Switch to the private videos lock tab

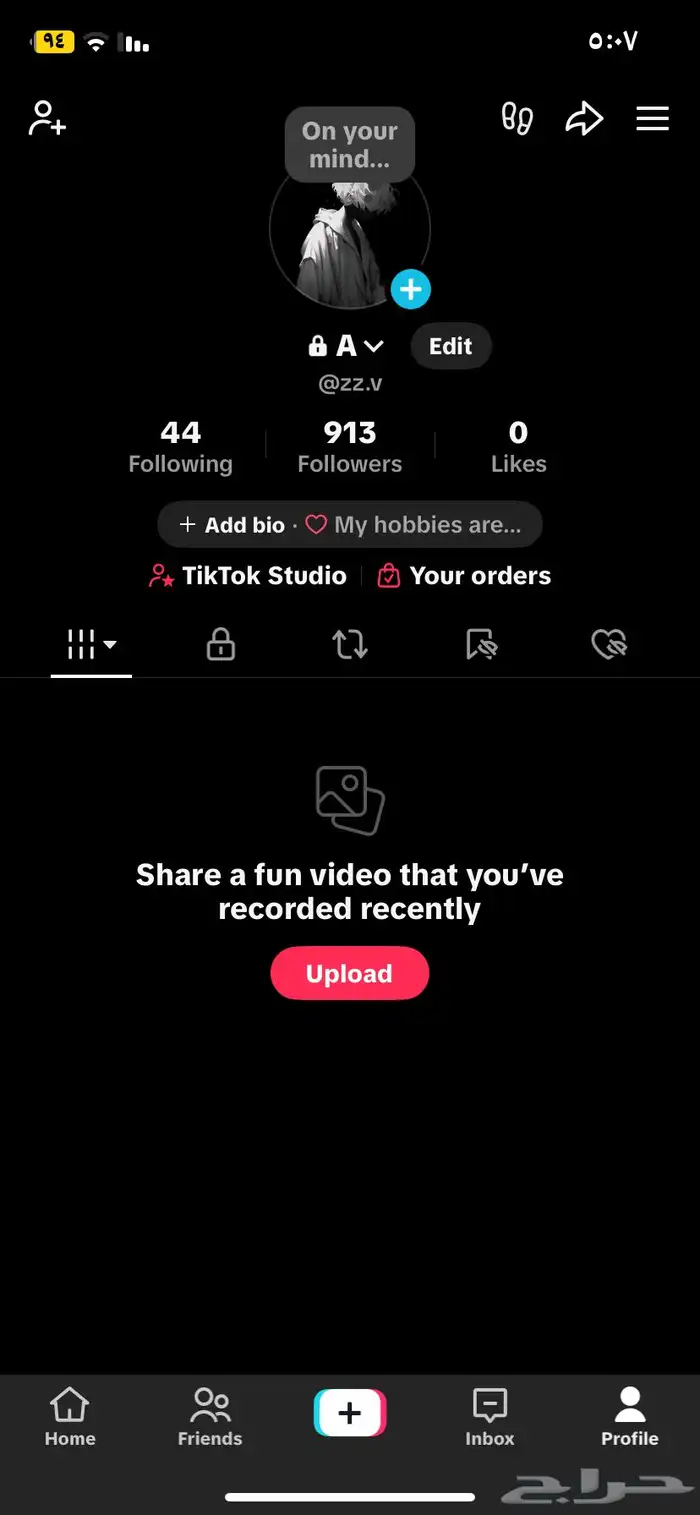[220, 645]
